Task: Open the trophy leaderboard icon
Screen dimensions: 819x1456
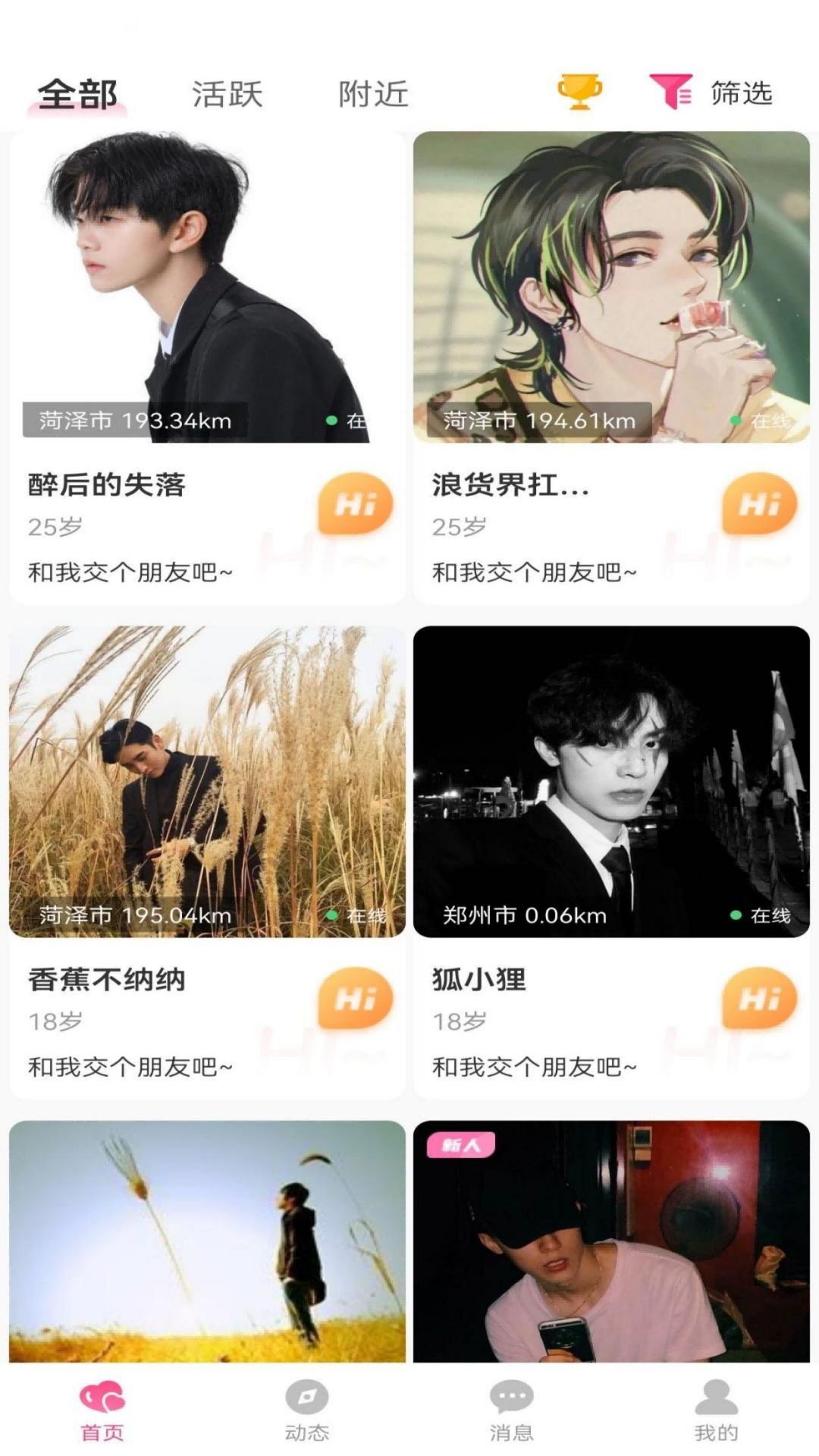Action: [x=579, y=92]
